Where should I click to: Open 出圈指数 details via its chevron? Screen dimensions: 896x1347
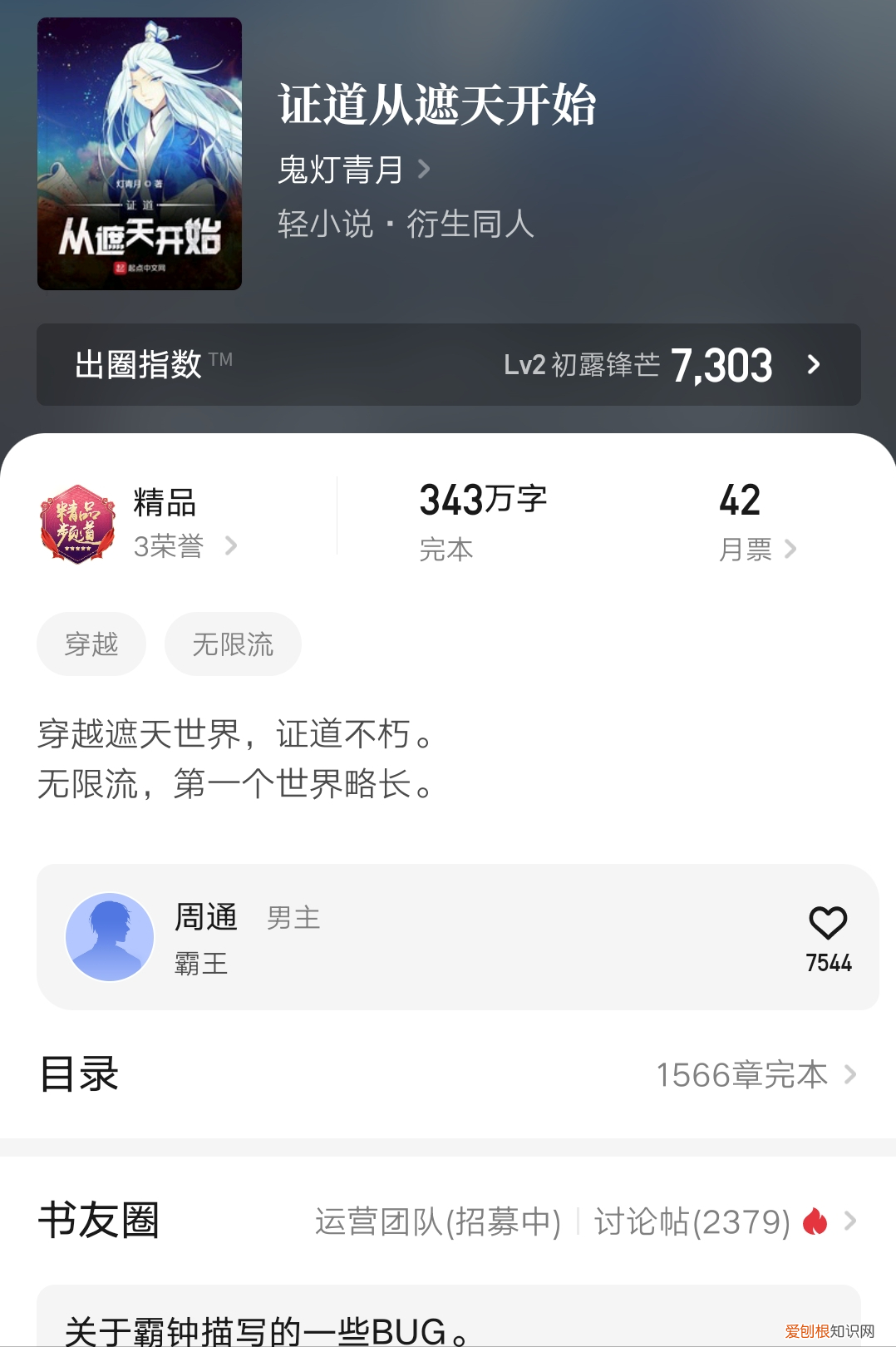(815, 364)
